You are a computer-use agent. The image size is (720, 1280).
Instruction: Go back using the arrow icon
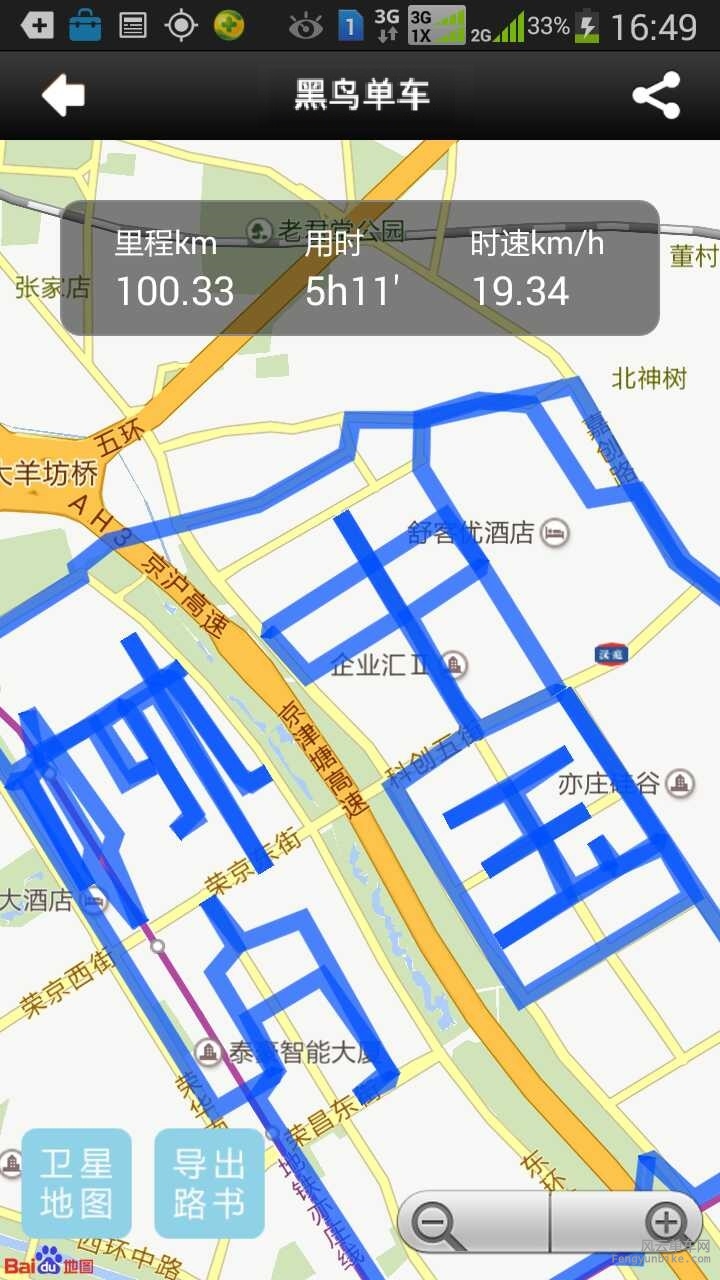click(63, 96)
